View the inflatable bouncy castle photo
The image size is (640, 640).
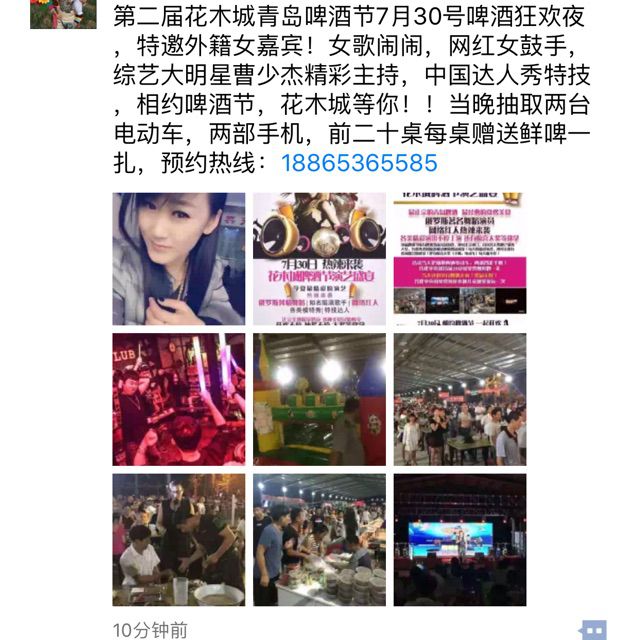point(319,399)
